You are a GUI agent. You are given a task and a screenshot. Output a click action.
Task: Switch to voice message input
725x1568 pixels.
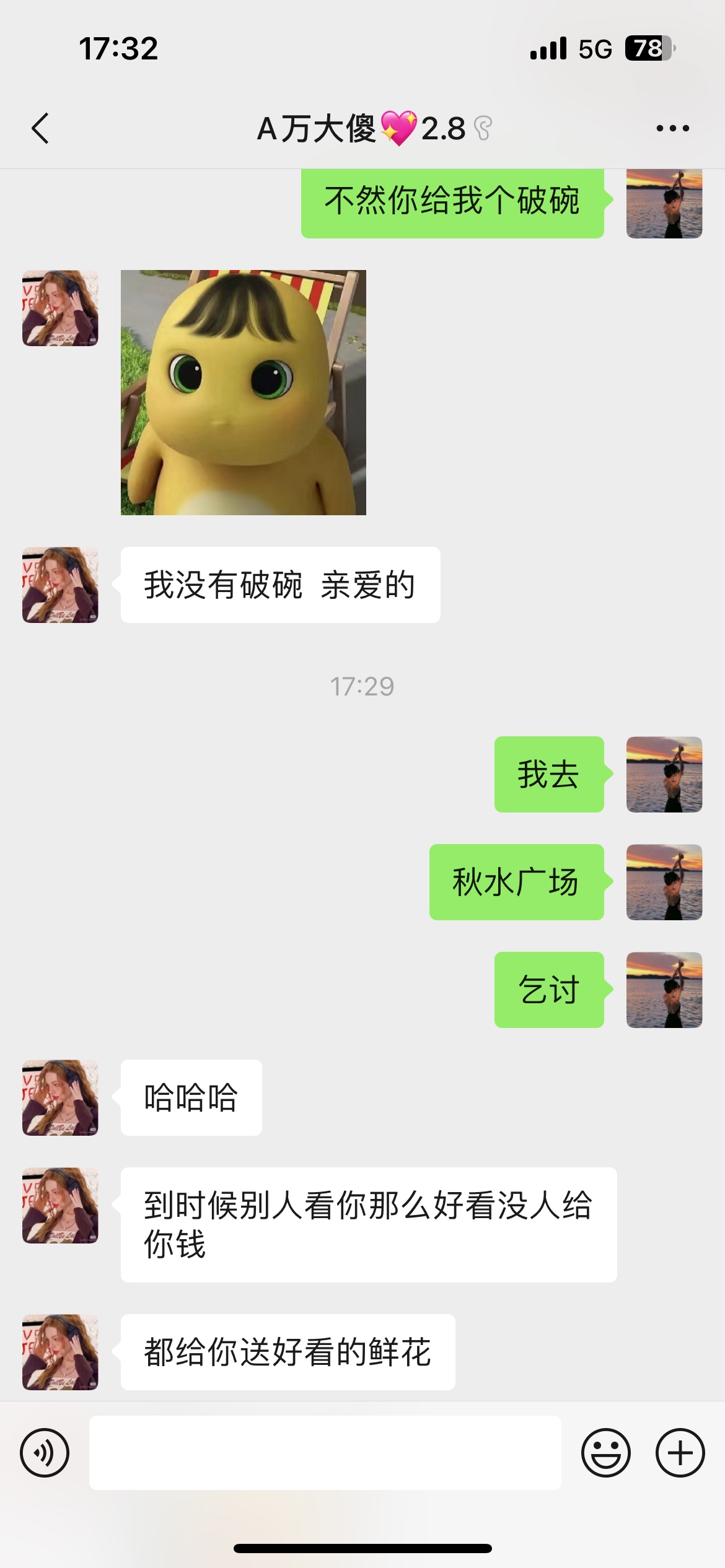tap(45, 1452)
